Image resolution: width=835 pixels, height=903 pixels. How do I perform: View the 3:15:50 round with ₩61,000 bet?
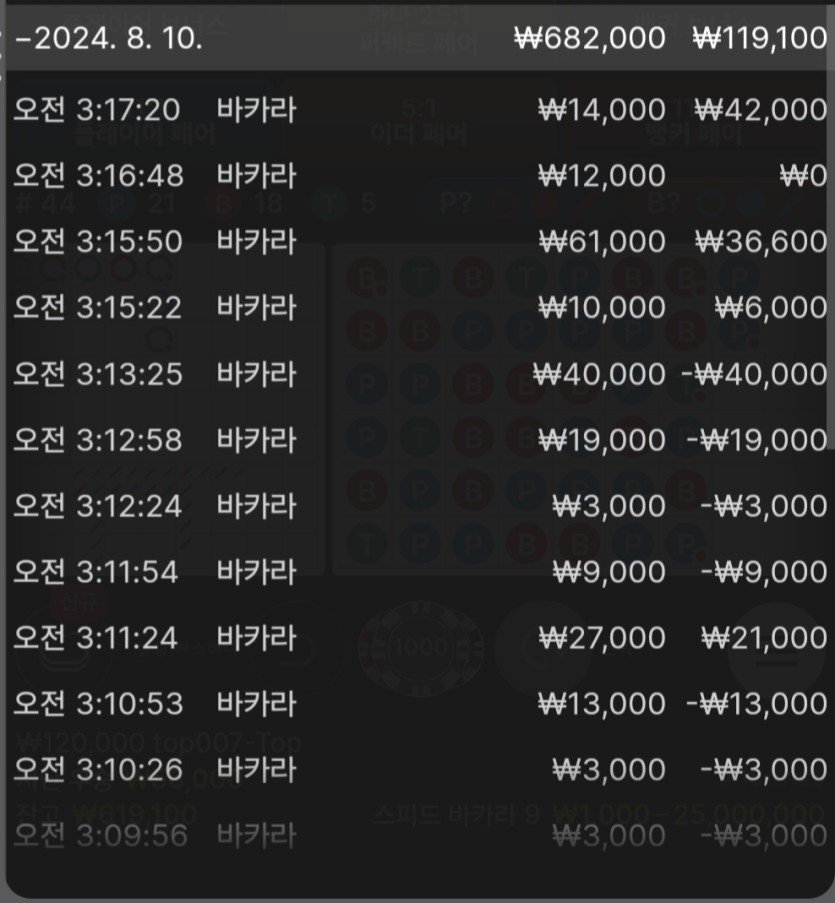(417, 241)
